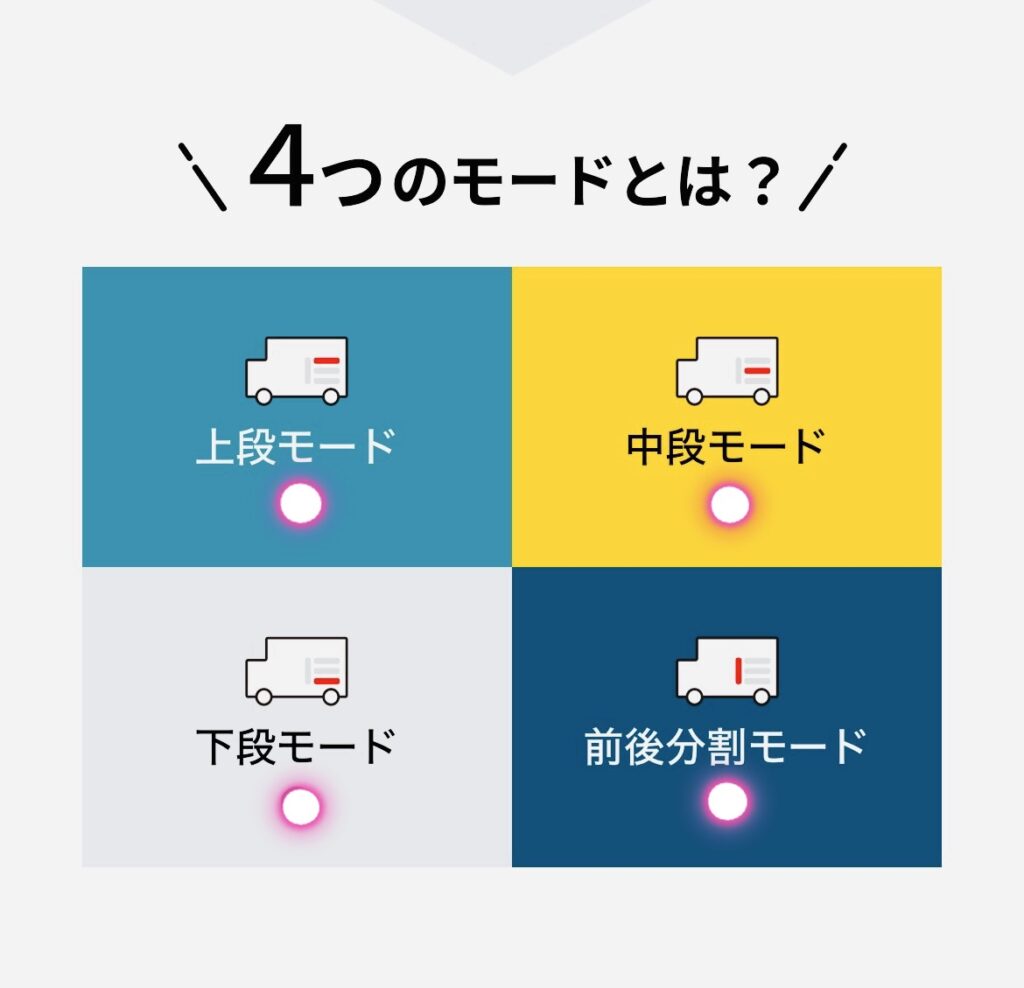Show the 前後分割モード tile
The image size is (1024, 988).
[x=727, y=717]
